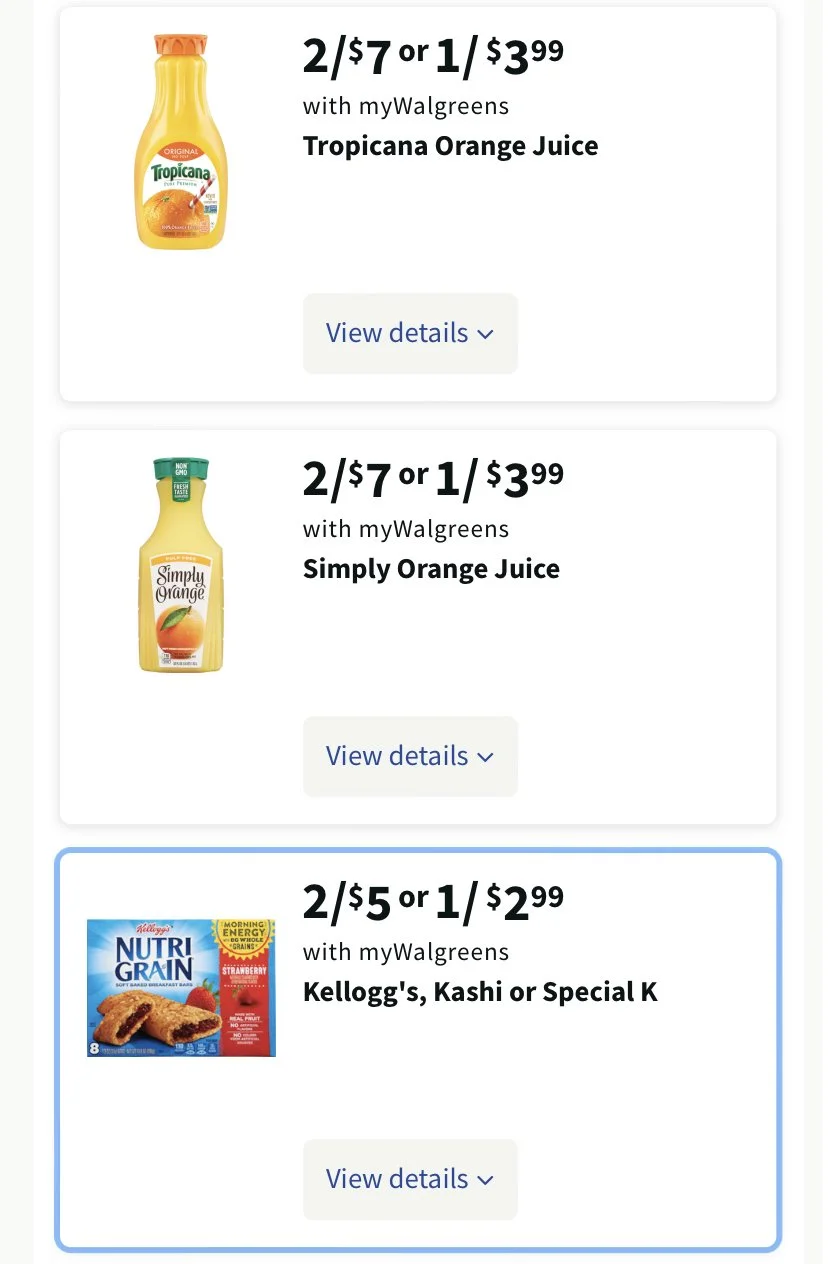The image size is (828, 1264).
Task: Expand View details for Tropicana Orange Juice
Action: 410,333
